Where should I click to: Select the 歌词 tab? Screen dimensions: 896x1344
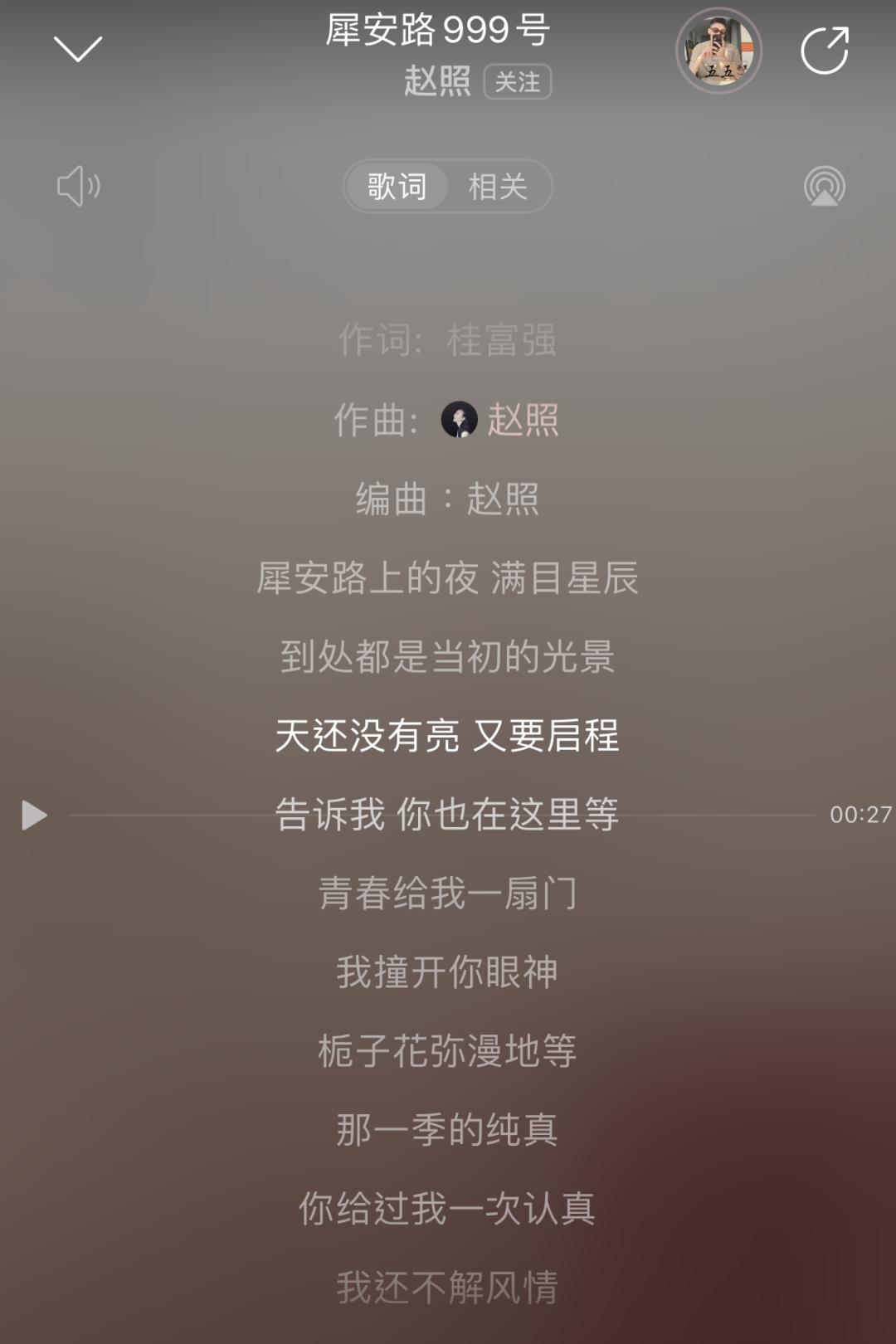click(x=397, y=187)
